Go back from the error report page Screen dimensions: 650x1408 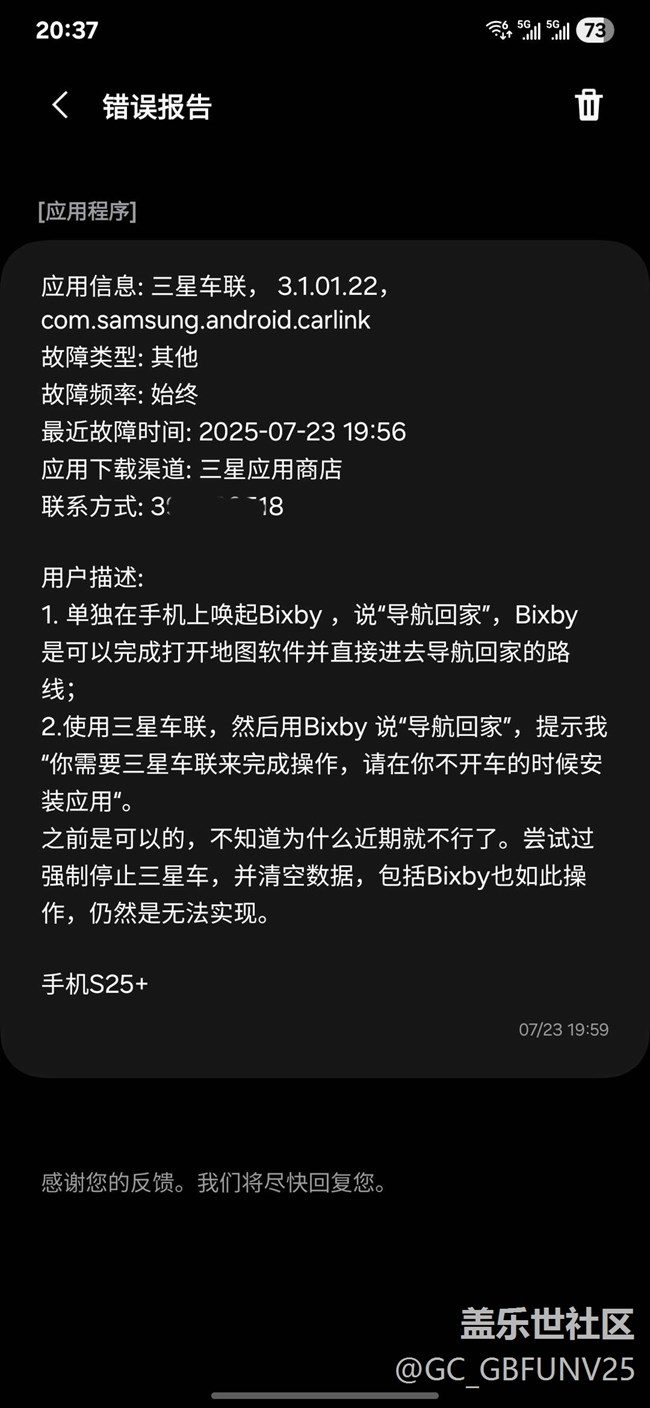[x=60, y=105]
